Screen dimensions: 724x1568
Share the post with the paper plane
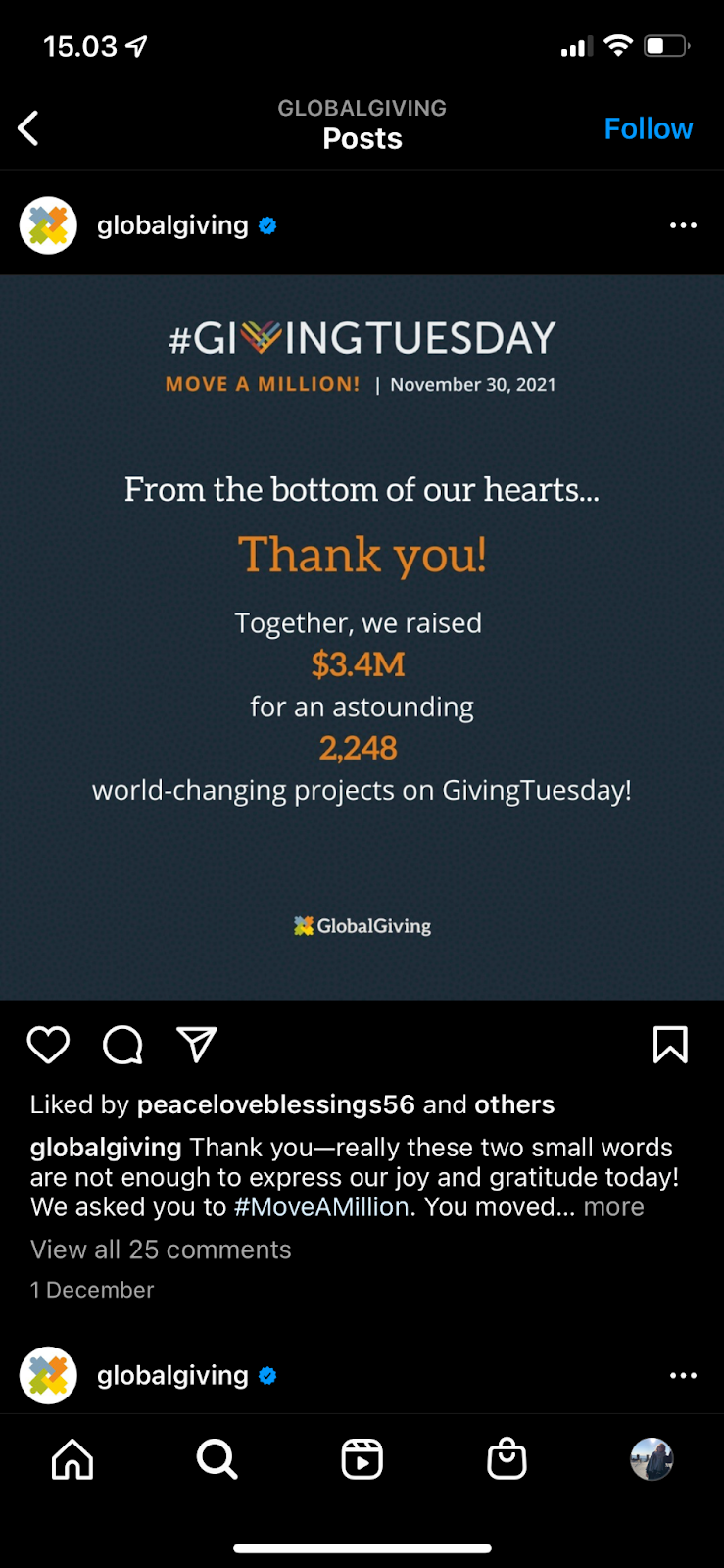[196, 1045]
